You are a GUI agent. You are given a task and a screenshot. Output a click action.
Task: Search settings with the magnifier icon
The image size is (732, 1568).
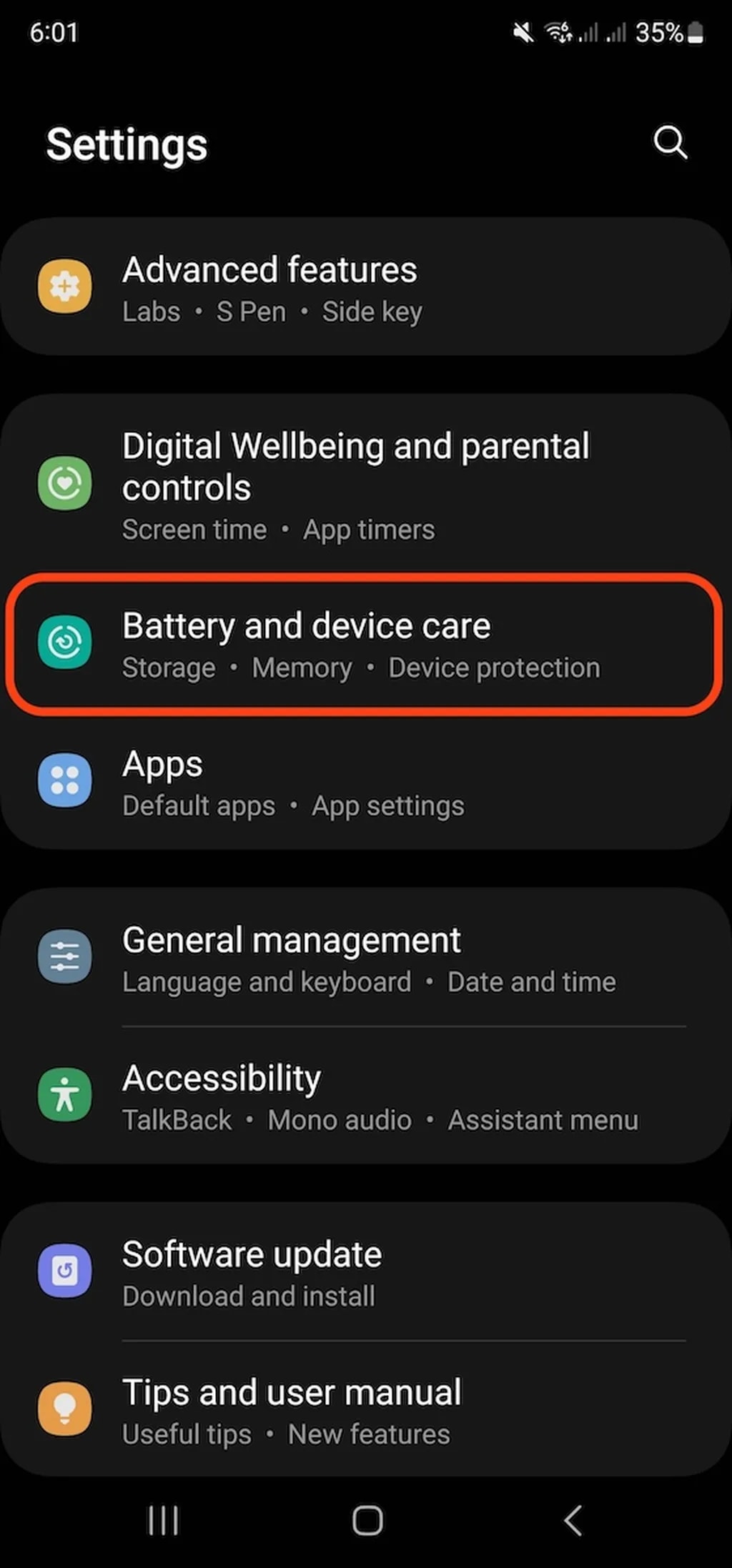coord(670,143)
